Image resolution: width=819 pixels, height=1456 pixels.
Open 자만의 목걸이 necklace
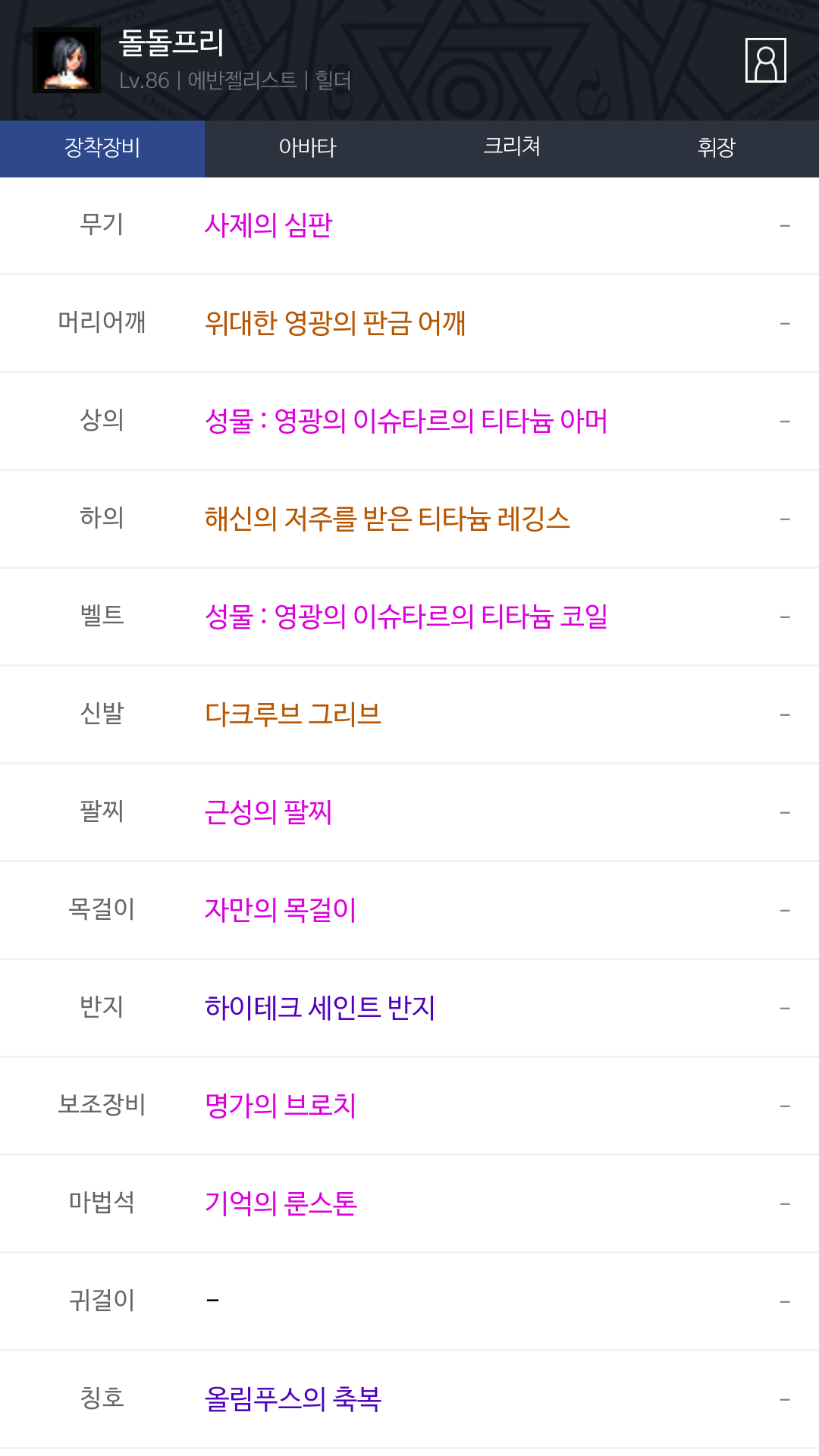pyautogui.click(x=281, y=910)
